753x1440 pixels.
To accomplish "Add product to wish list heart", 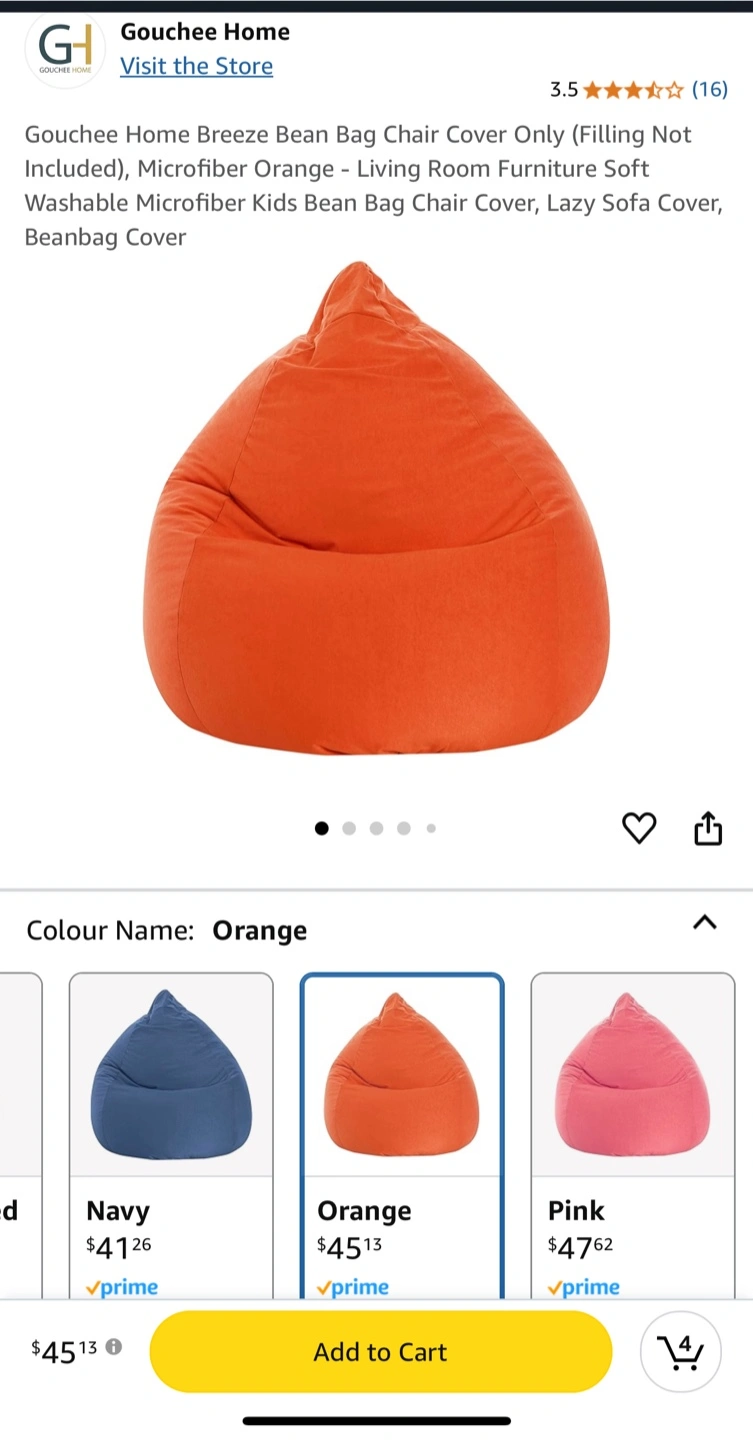I will click(x=639, y=828).
